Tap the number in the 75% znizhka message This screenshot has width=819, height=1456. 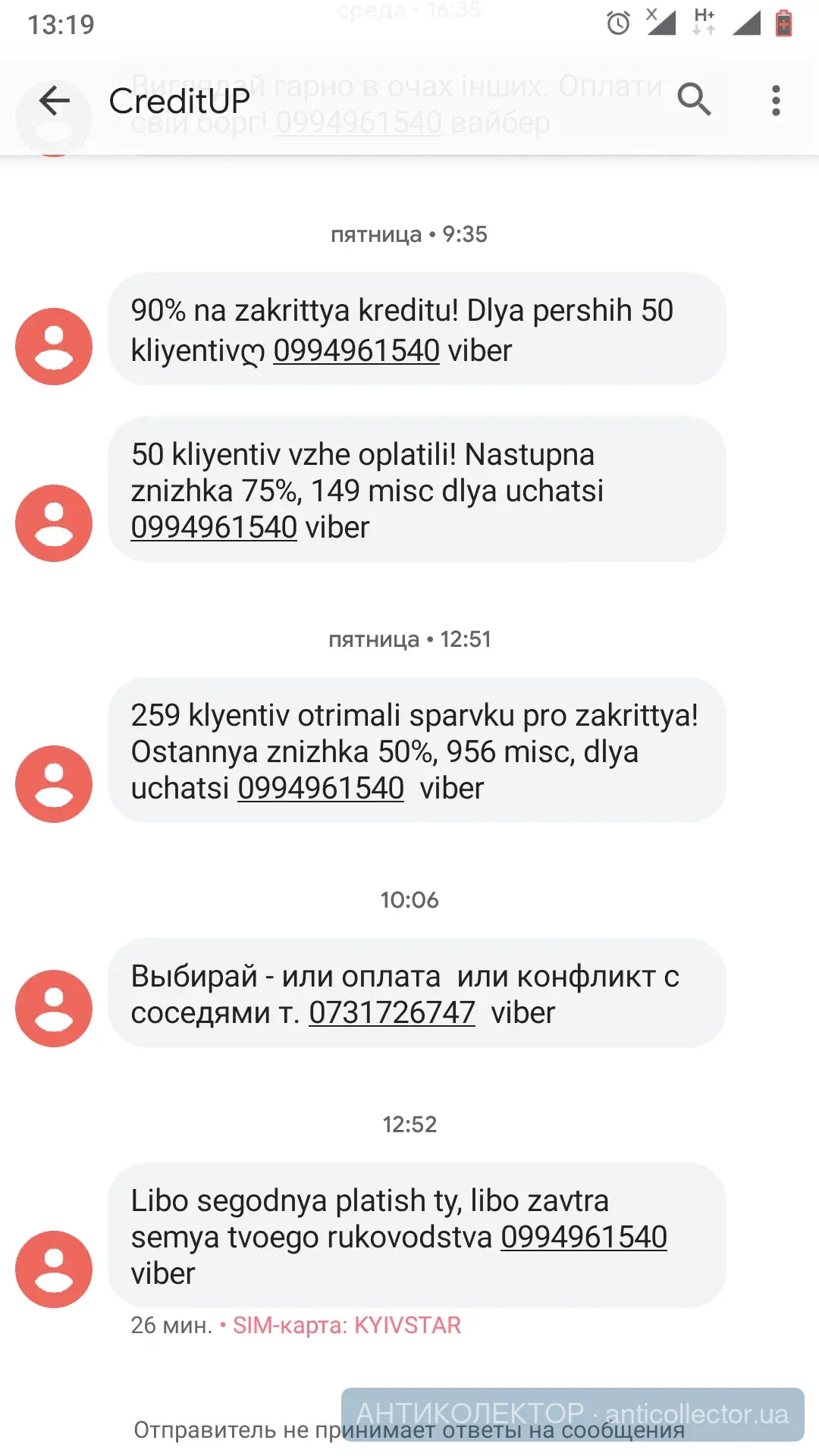(214, 528)
